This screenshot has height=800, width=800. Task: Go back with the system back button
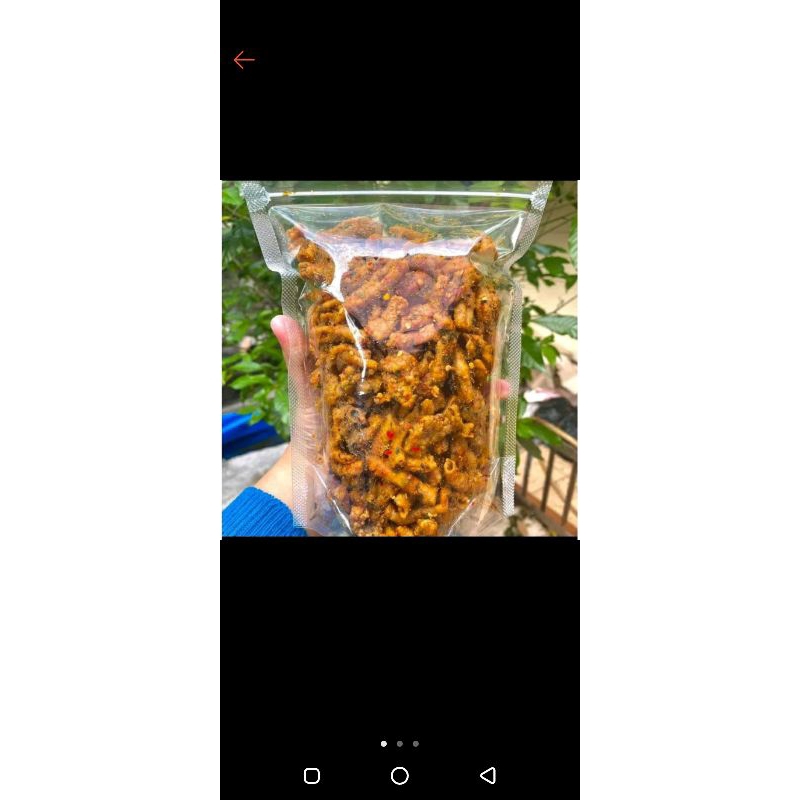coord(488,776)
